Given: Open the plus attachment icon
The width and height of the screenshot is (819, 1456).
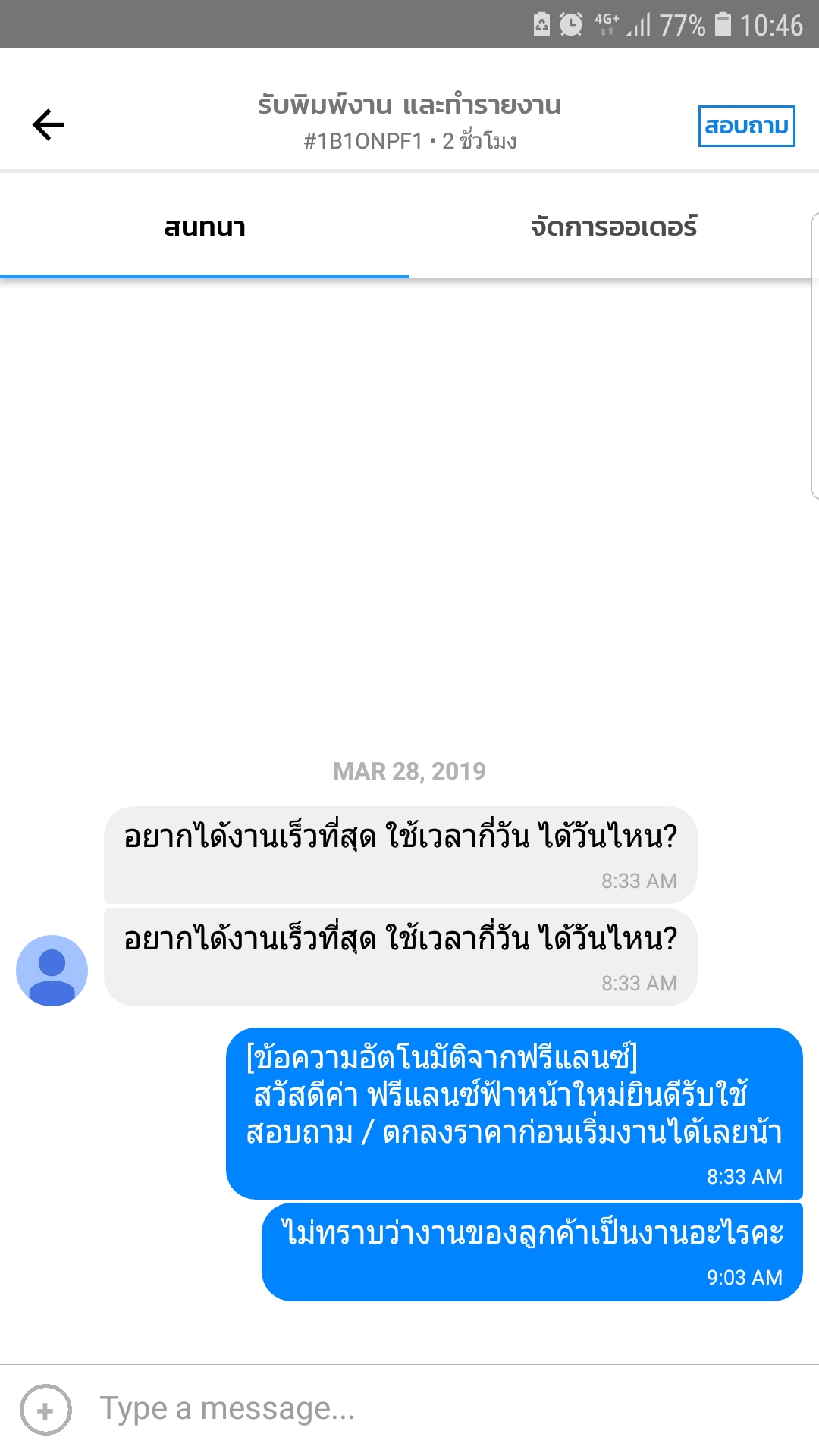Looking at the screenshot, I should point(45,1410).
